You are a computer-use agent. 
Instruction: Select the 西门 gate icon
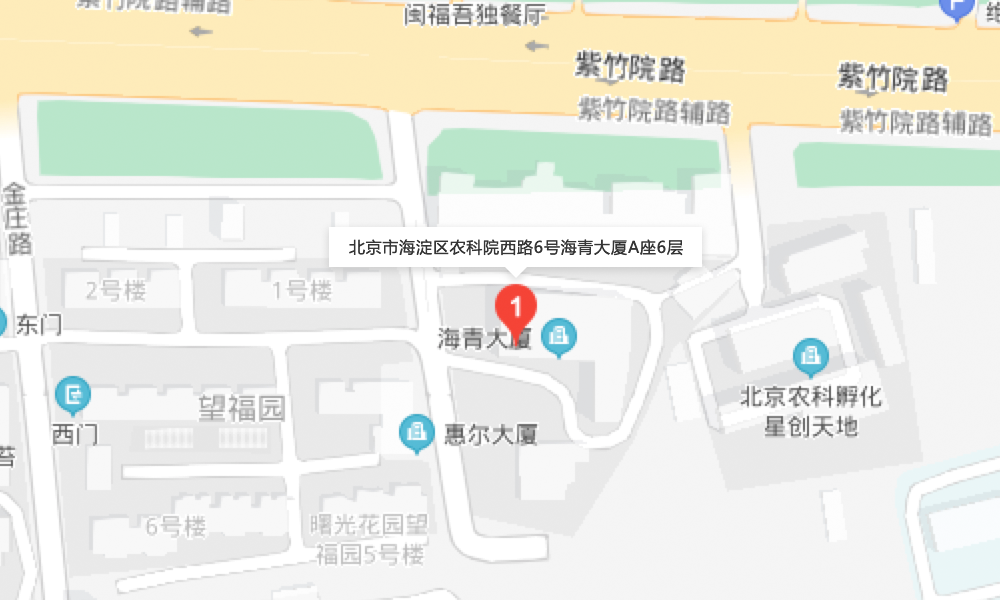point(73,396)
